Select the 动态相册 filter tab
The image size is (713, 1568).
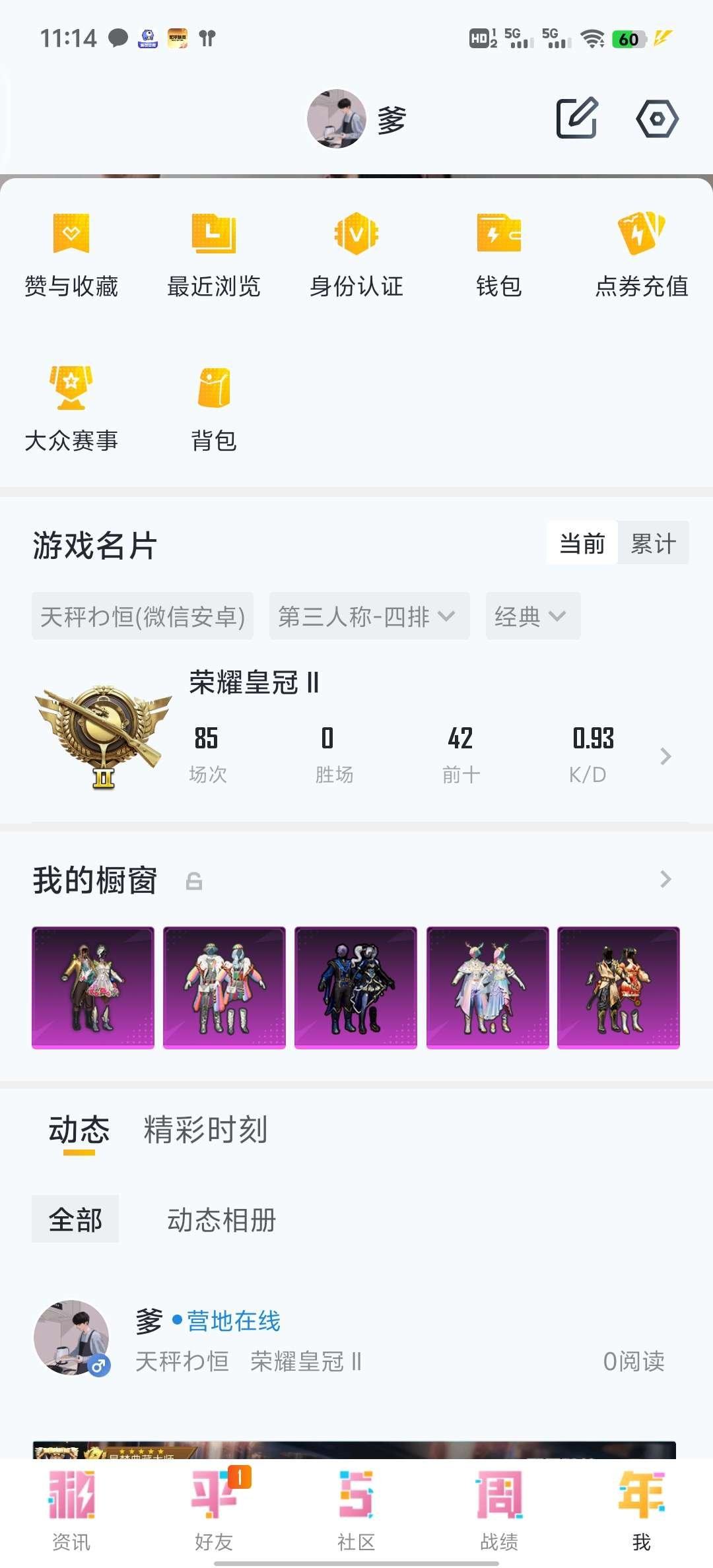[x=222, y=1220]
